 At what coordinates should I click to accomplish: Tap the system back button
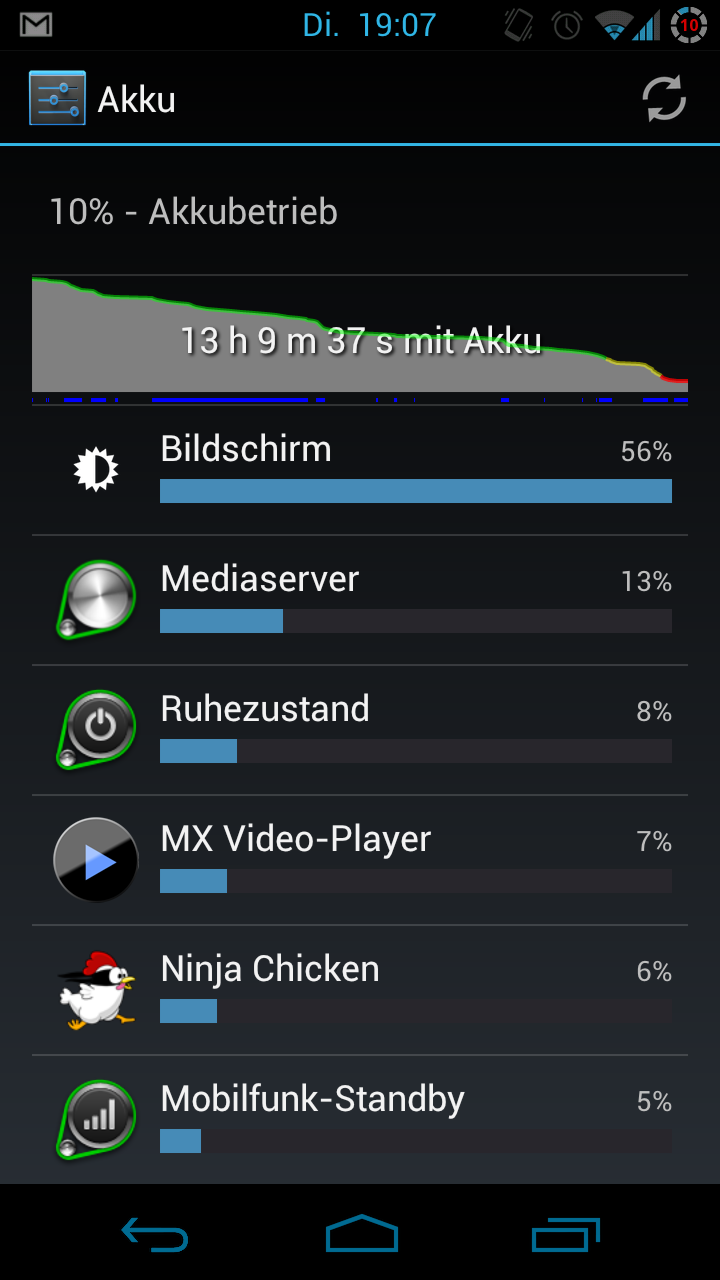pyautogui.click(x=154, y=1234)
